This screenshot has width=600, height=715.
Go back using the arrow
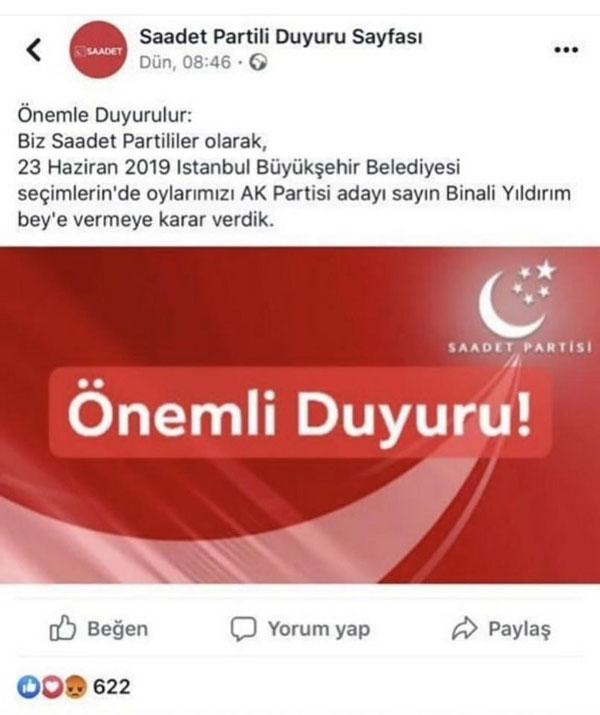(34, 49)
